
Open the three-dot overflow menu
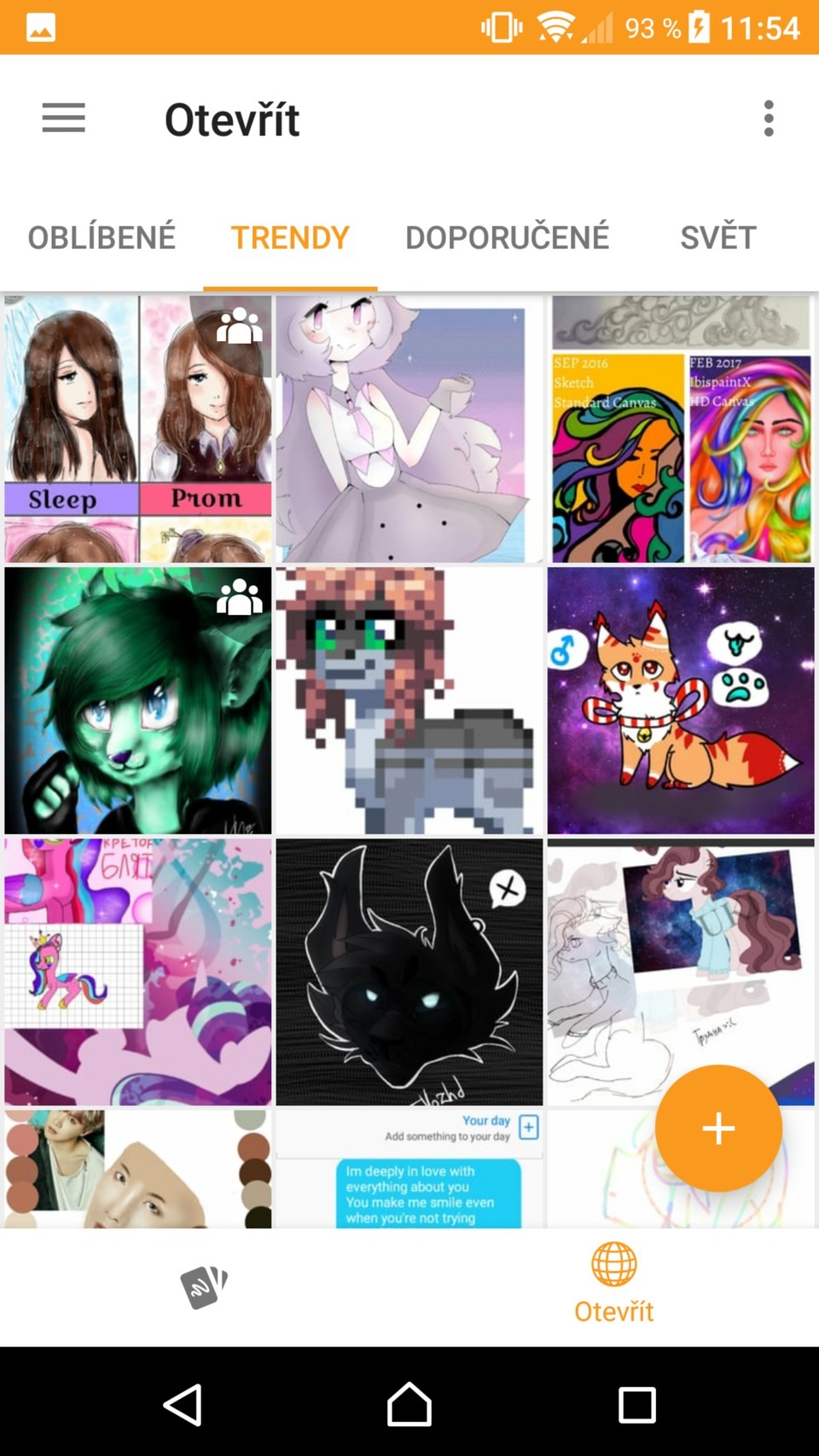pos(769,119)
